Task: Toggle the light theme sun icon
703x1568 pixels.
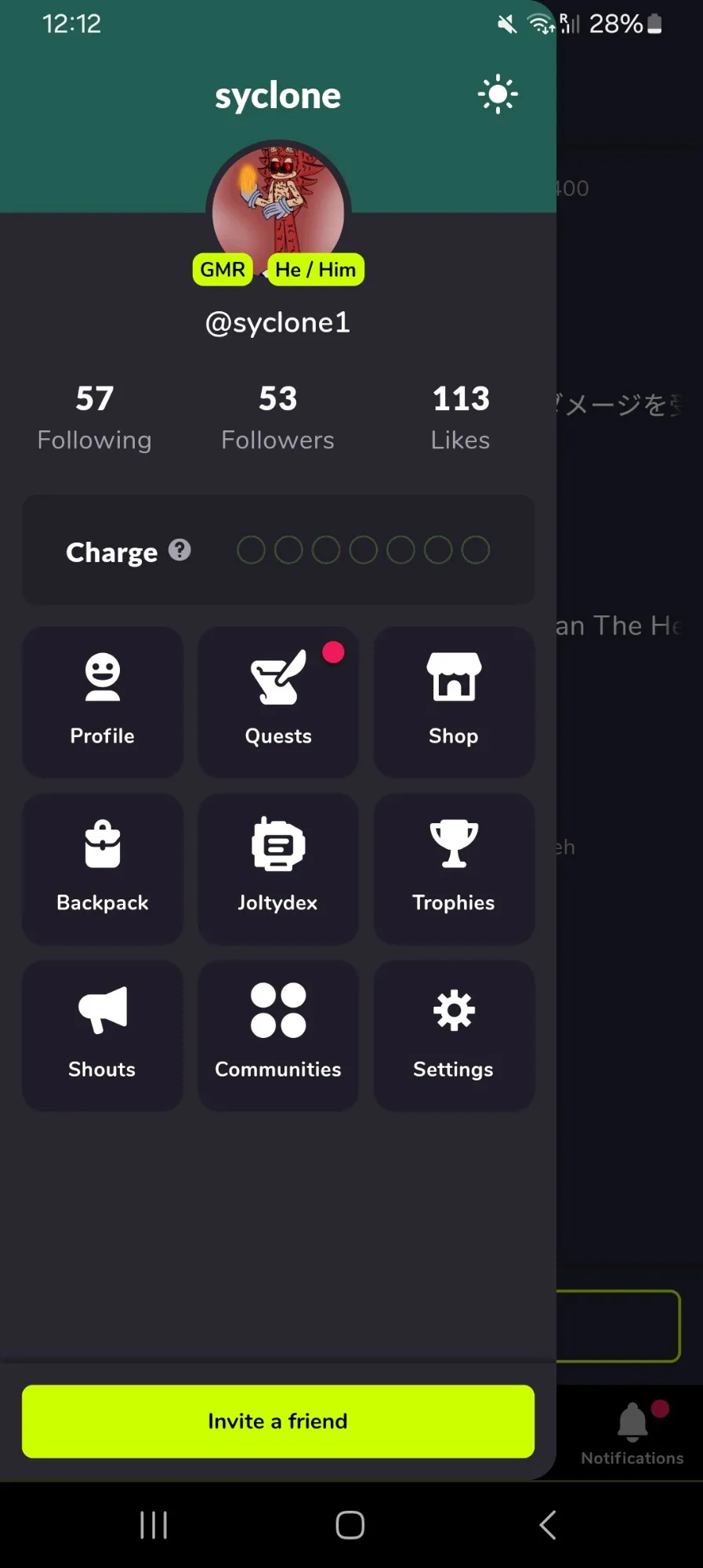Action: [x=498, y=95]
